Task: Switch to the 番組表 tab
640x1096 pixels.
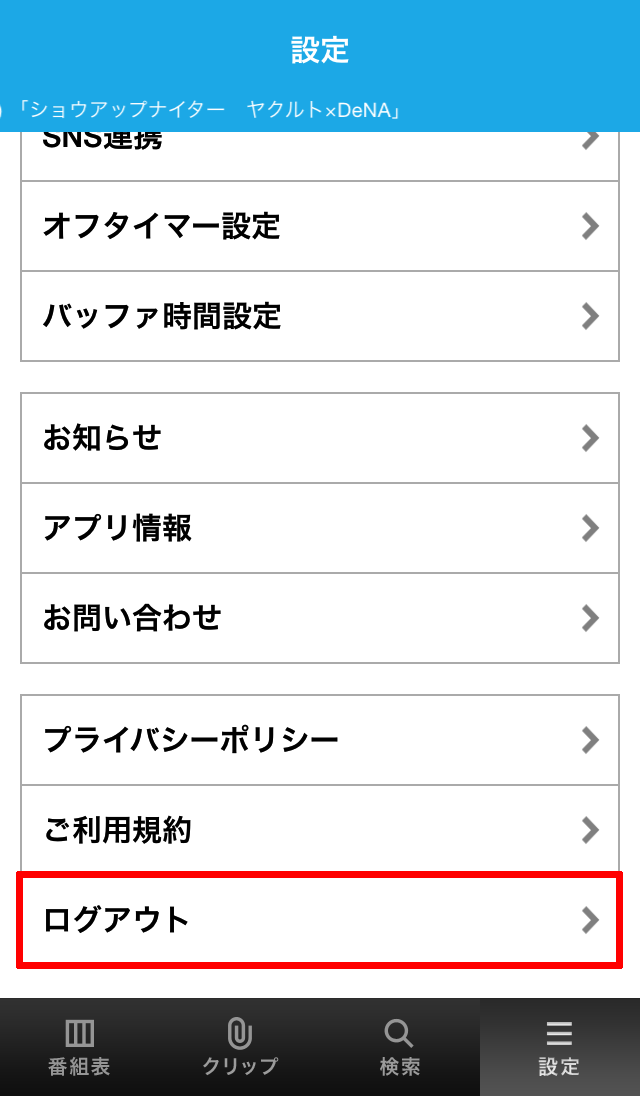Action: point(80,1047)
